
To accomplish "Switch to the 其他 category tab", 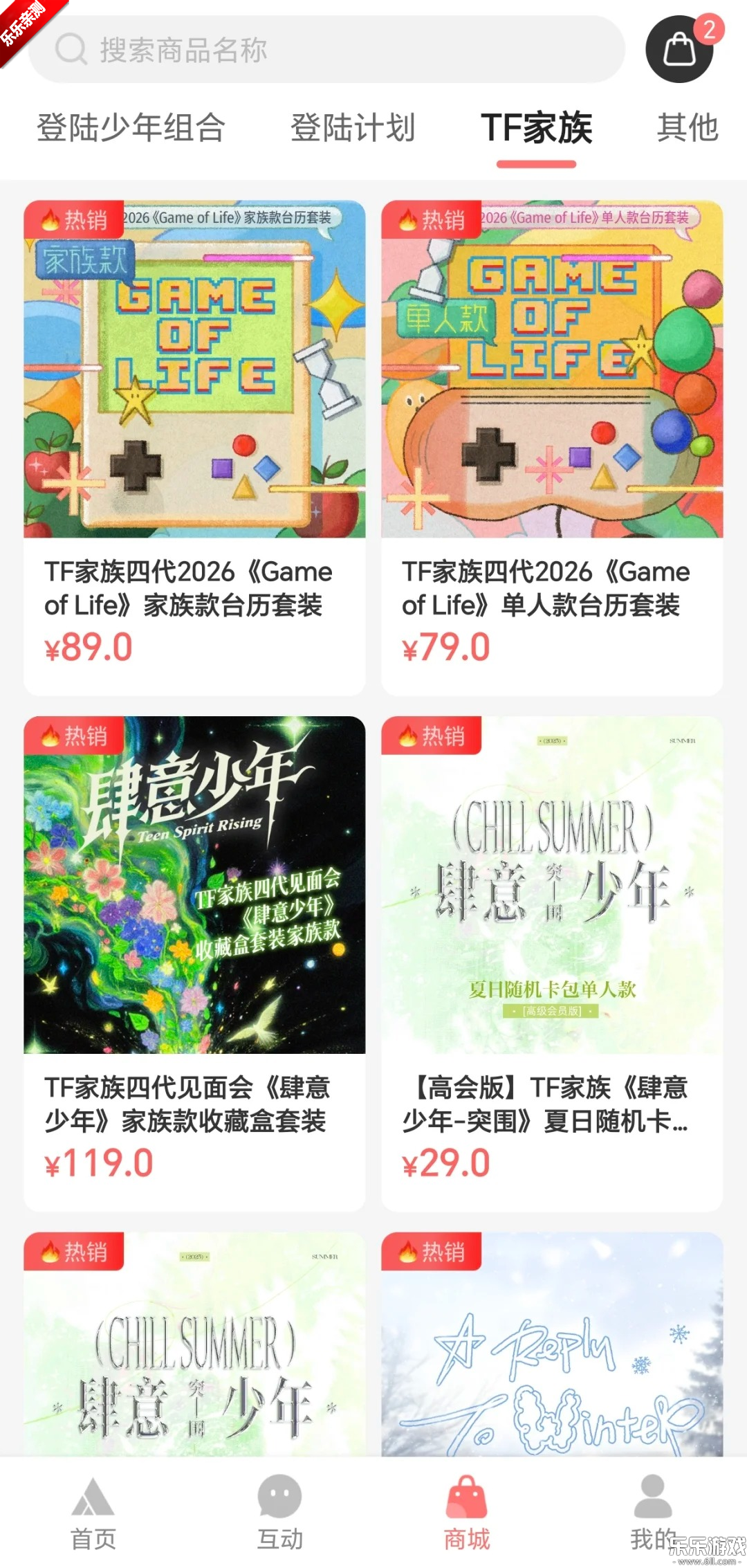I will click(687, 128).
